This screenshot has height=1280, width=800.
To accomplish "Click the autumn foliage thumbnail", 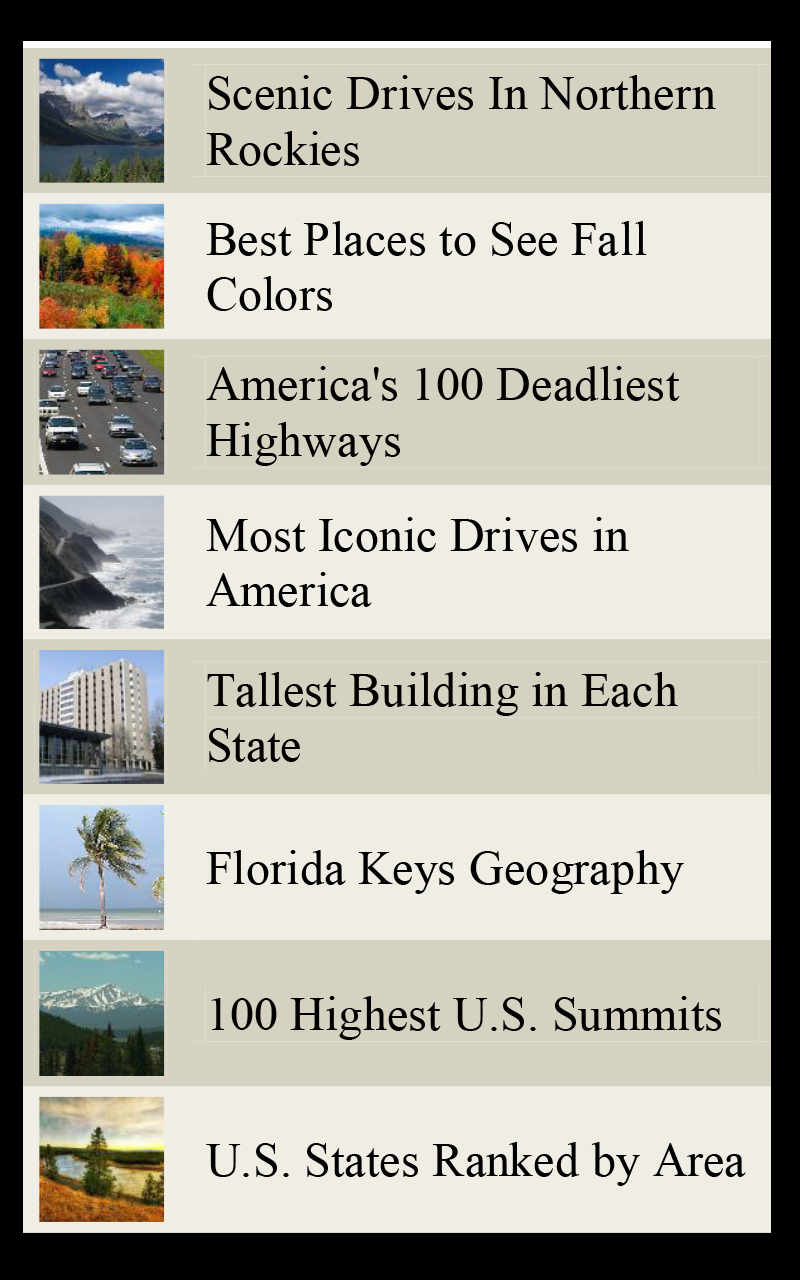I will [x=100, y=265].
